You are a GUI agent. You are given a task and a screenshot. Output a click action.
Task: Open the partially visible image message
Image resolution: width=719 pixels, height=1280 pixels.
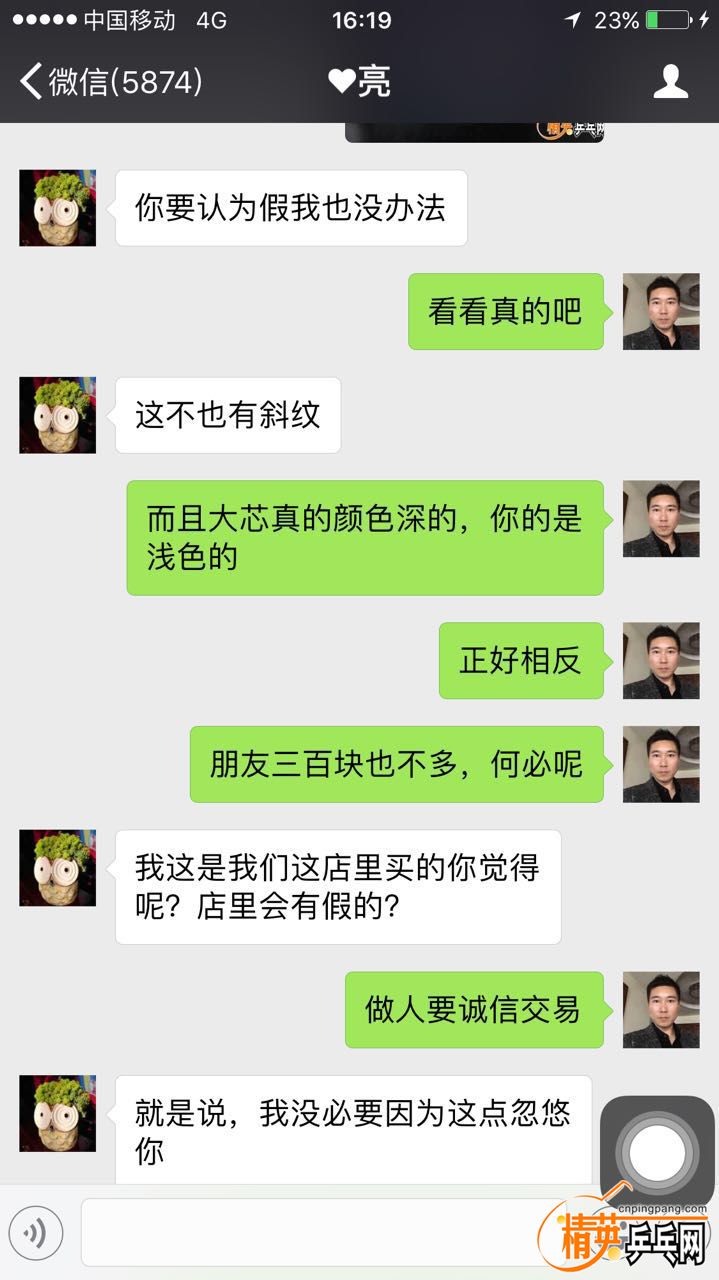(x=475, y=132)
